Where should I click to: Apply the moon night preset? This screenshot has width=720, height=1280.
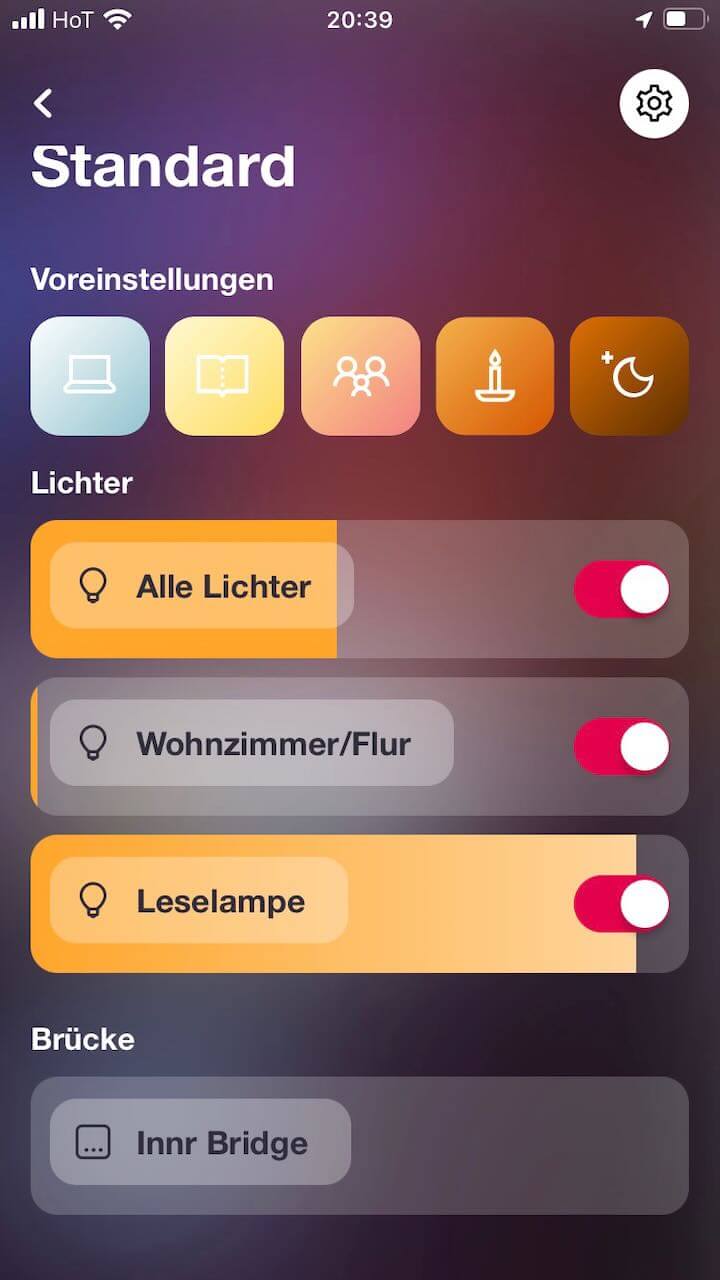click(629, 376)
